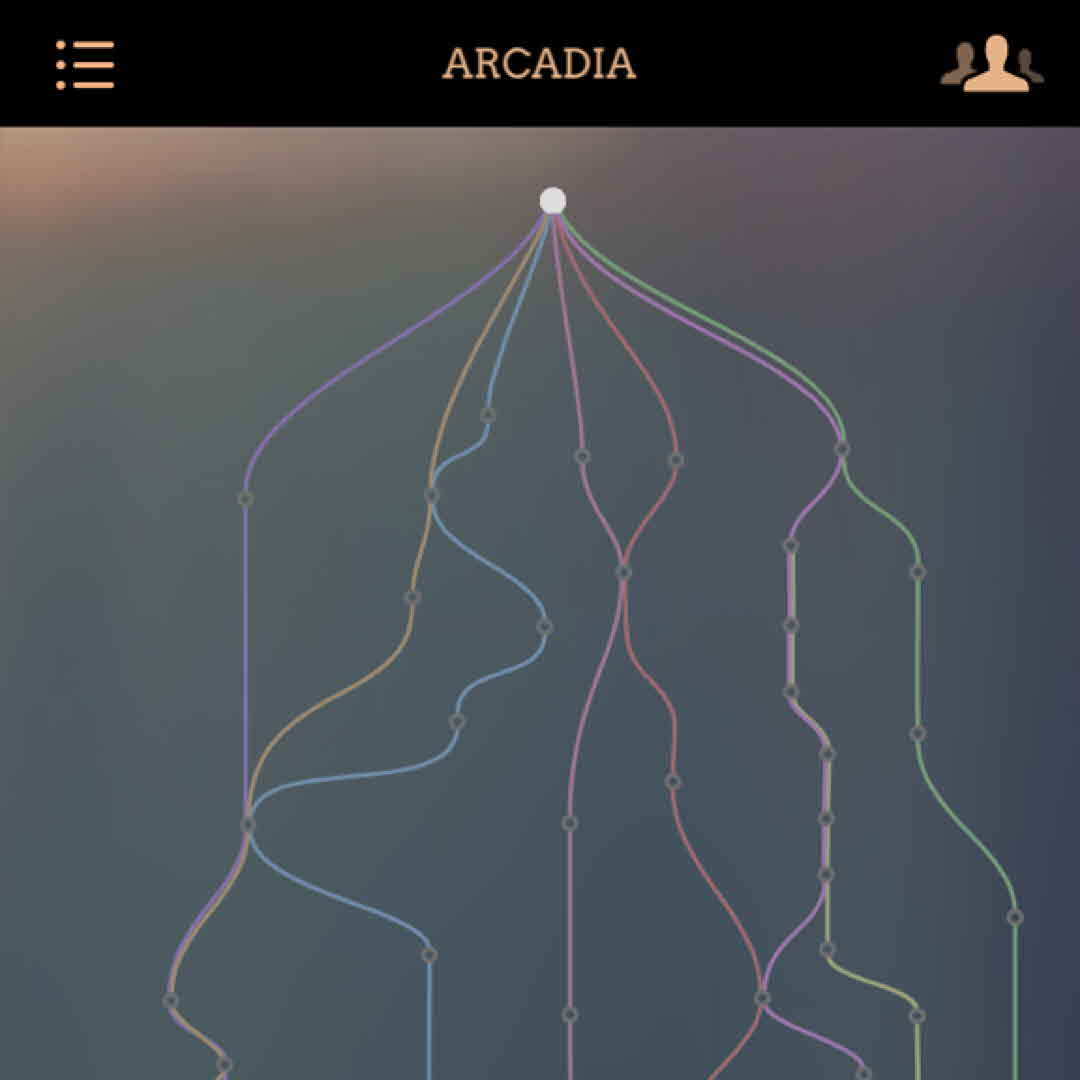Viewport: 1080px width, 1080px height.
Task: Open the list menu icon
Action: point(85,64)
